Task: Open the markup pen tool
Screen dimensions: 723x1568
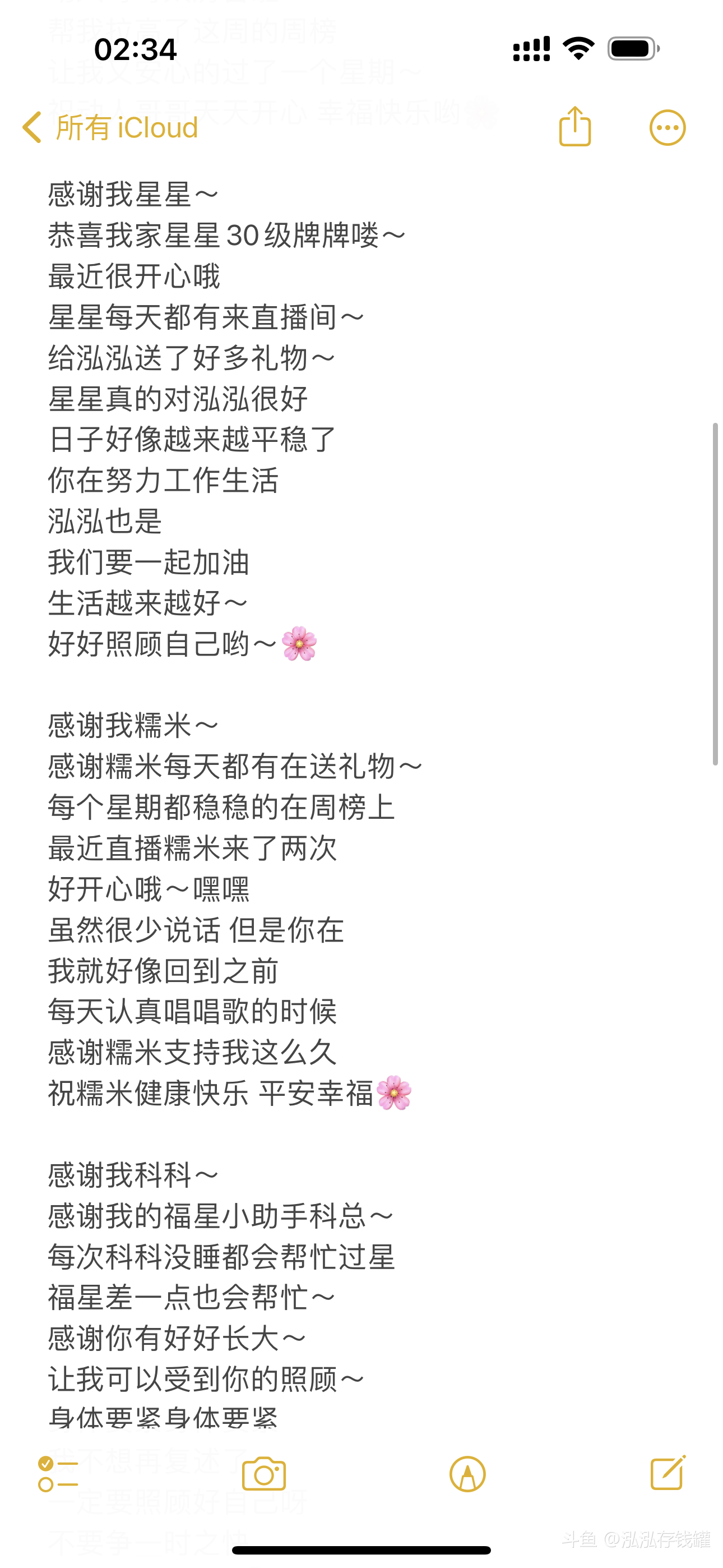Action: 467,1474
